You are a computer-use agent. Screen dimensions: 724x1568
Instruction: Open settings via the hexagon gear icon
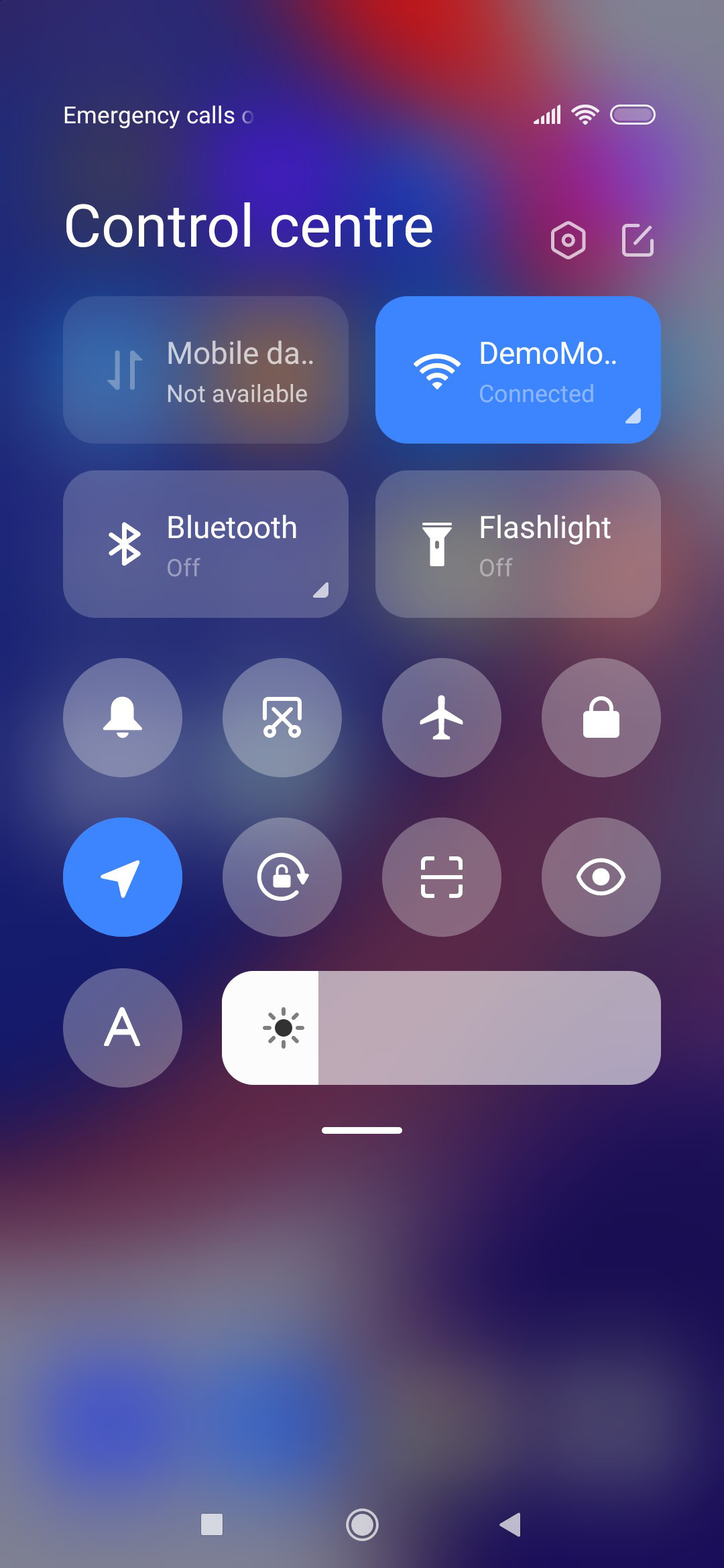click(568, 240)
